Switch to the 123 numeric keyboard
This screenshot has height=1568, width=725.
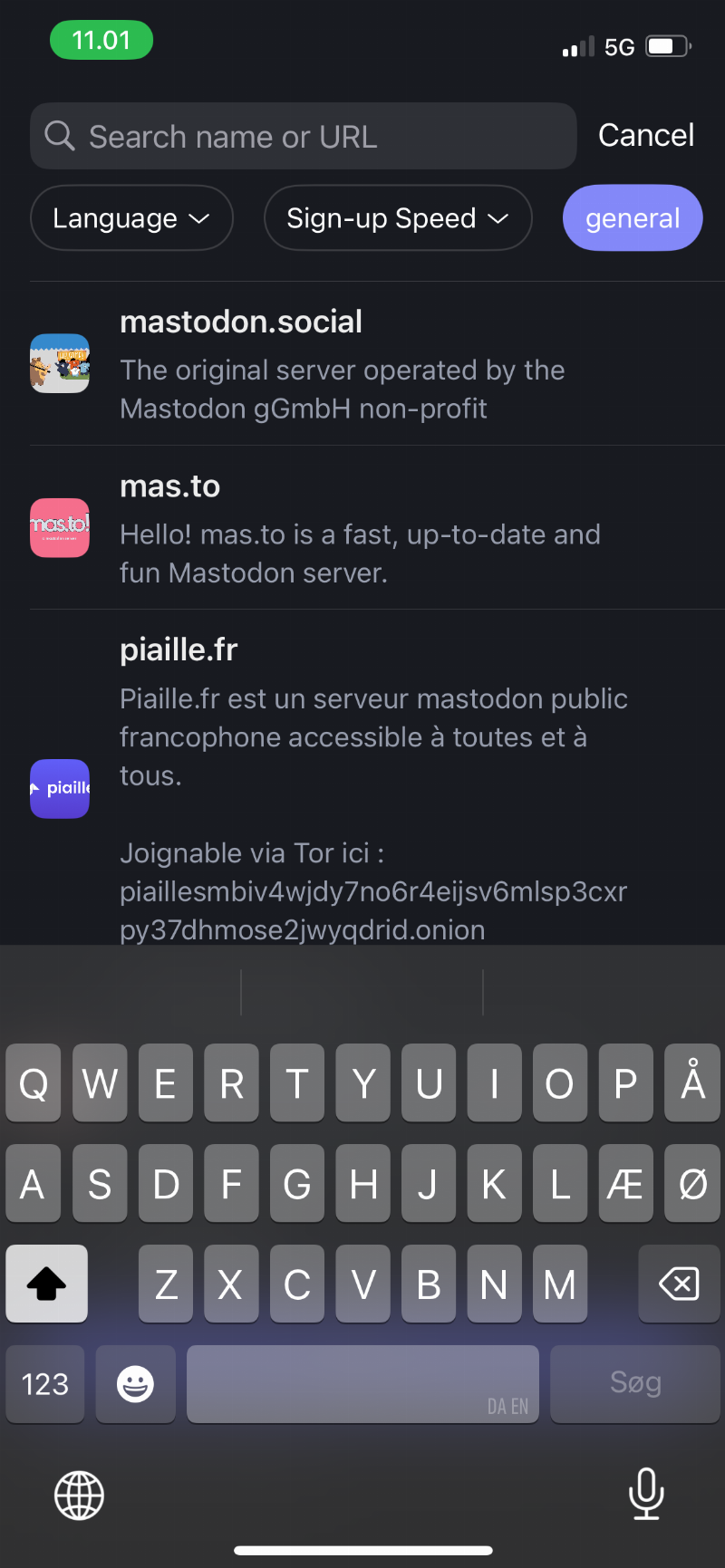[x=45, y=1384]
